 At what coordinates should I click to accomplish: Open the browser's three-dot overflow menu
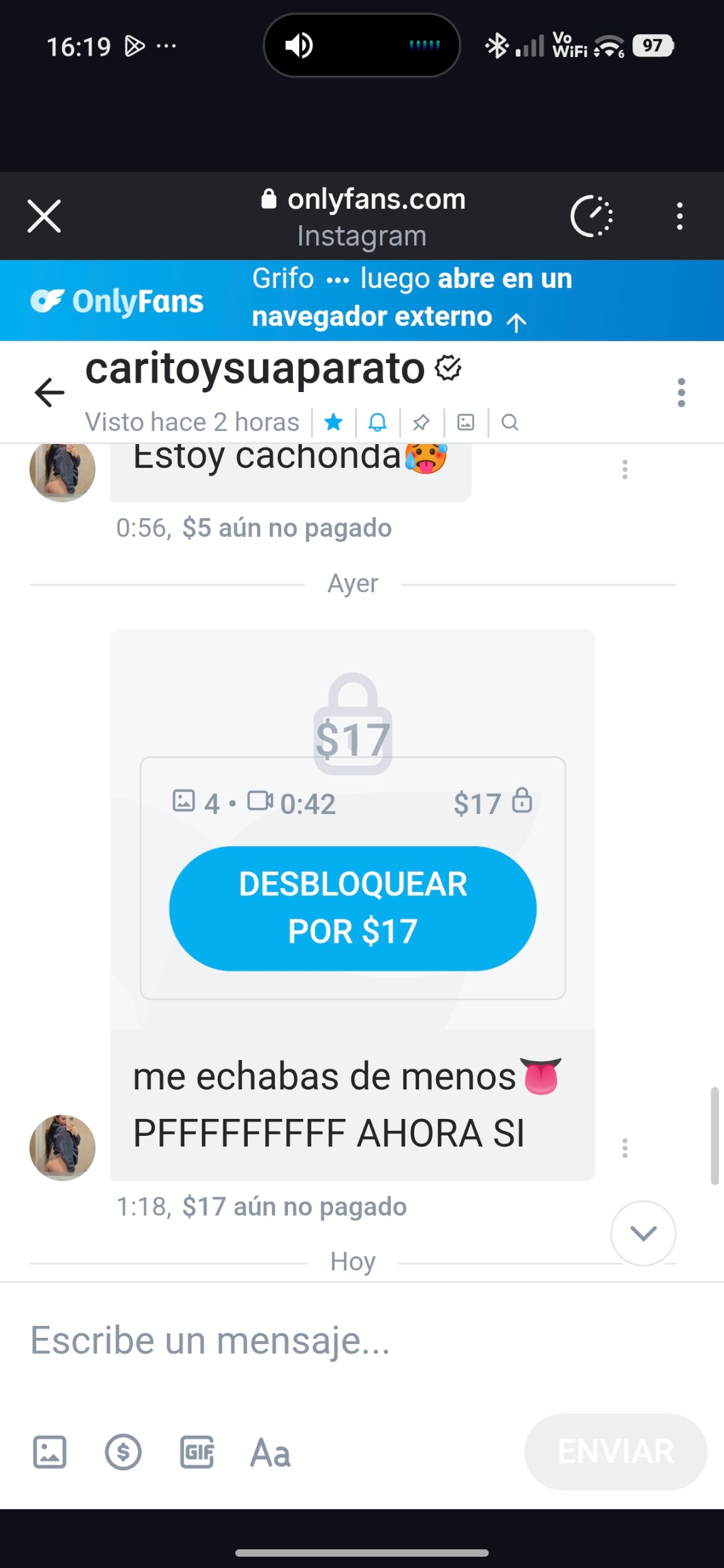click(679, 216)
